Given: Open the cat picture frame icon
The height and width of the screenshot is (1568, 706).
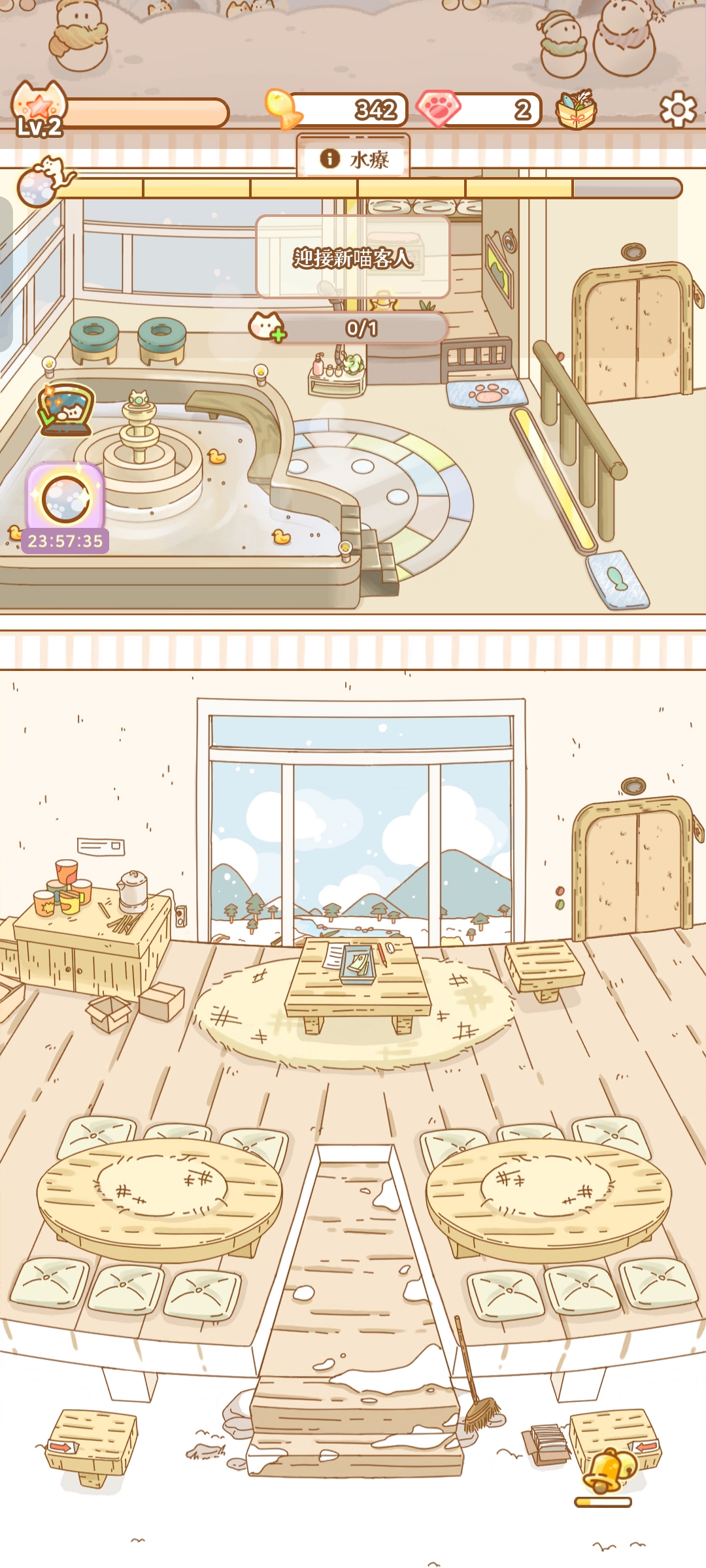Looking at the screenshot, I should (x=66, y=409).
